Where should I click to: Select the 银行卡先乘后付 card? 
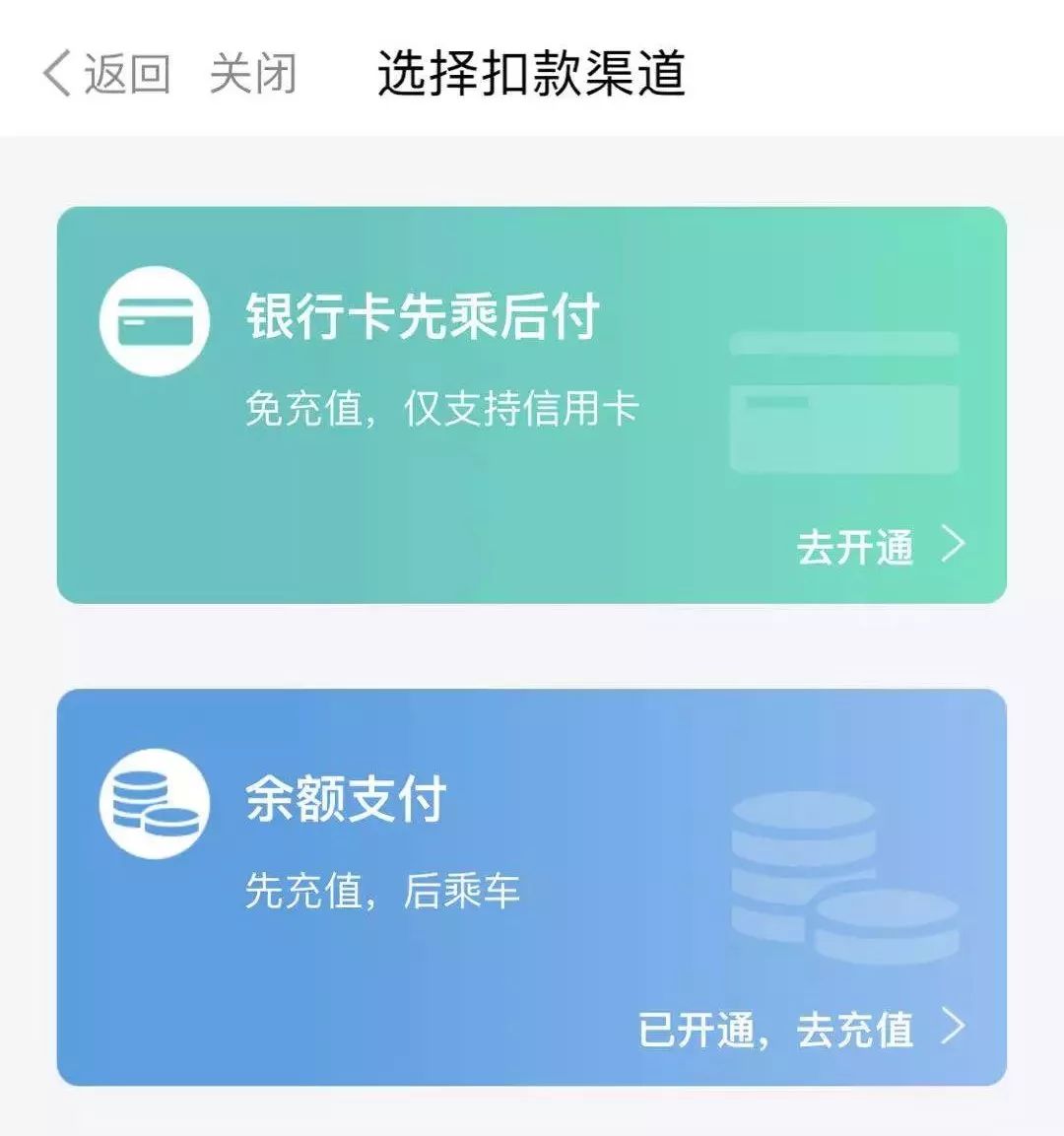click(424, 355)
